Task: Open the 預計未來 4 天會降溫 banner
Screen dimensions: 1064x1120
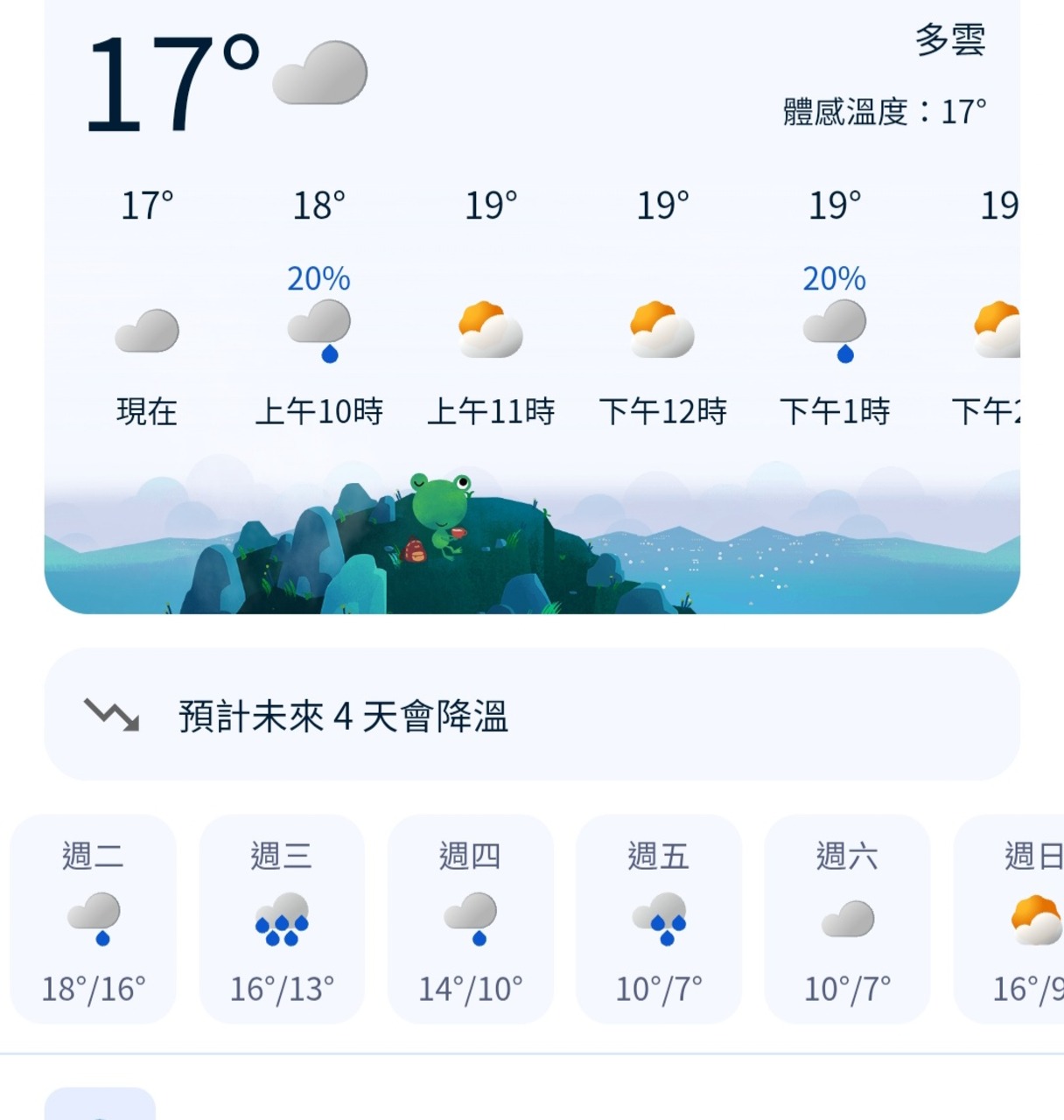Action: (532, 715)
